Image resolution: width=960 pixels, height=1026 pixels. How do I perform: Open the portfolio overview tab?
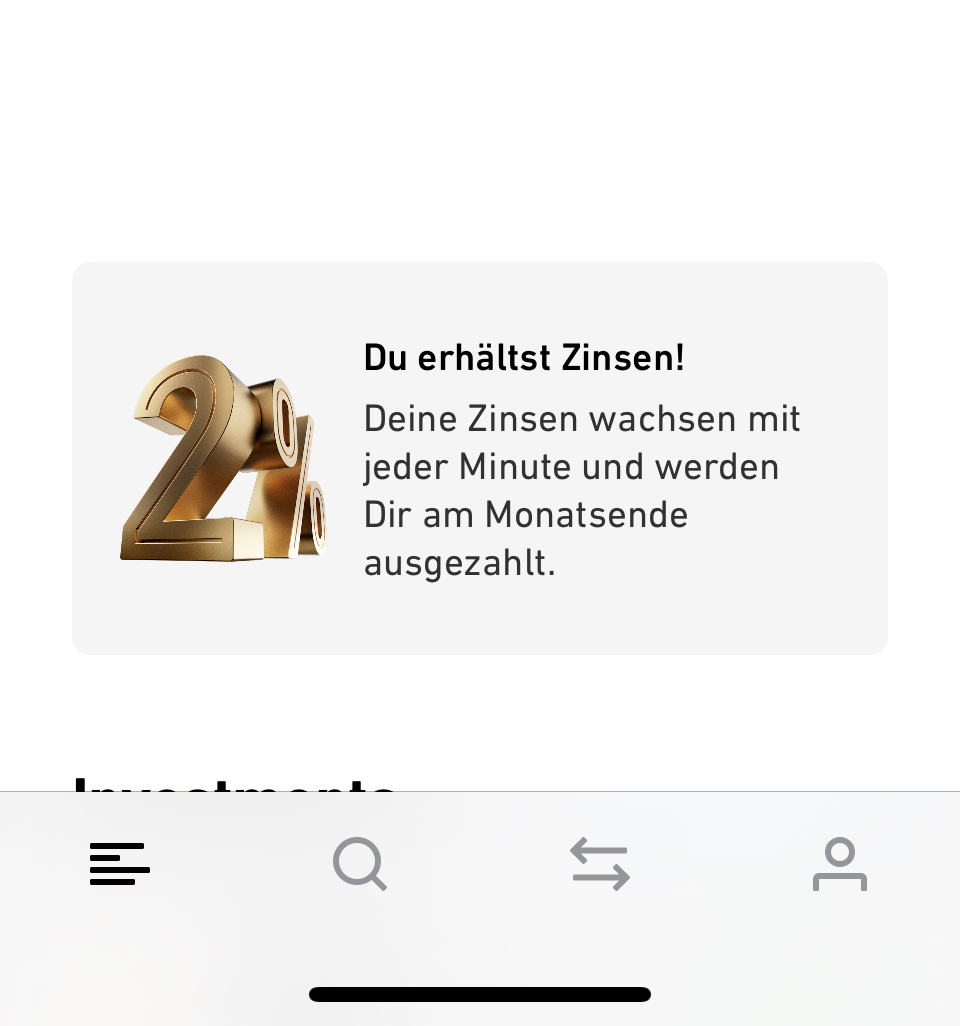tap(120, 863)
